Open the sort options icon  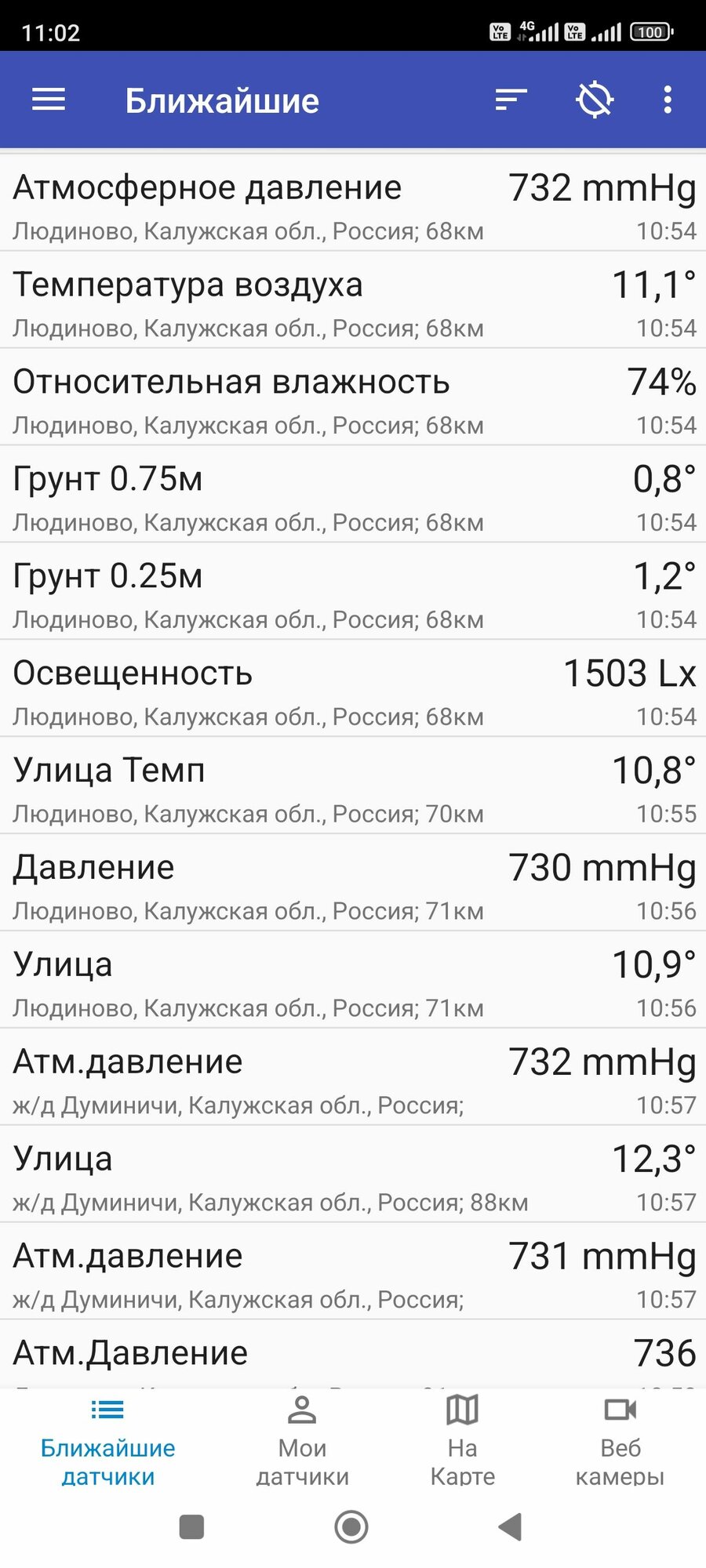(x=511, y=100)
